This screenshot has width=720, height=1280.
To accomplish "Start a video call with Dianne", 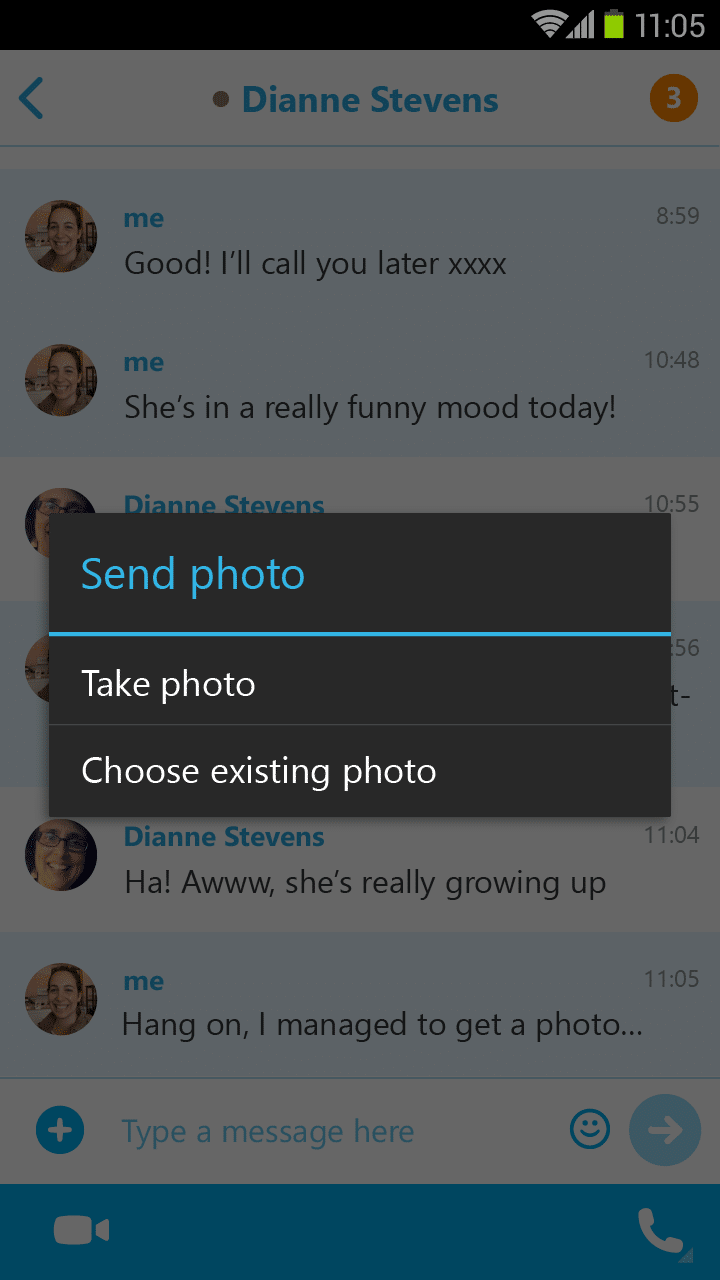I will [x=82, y=1230].
